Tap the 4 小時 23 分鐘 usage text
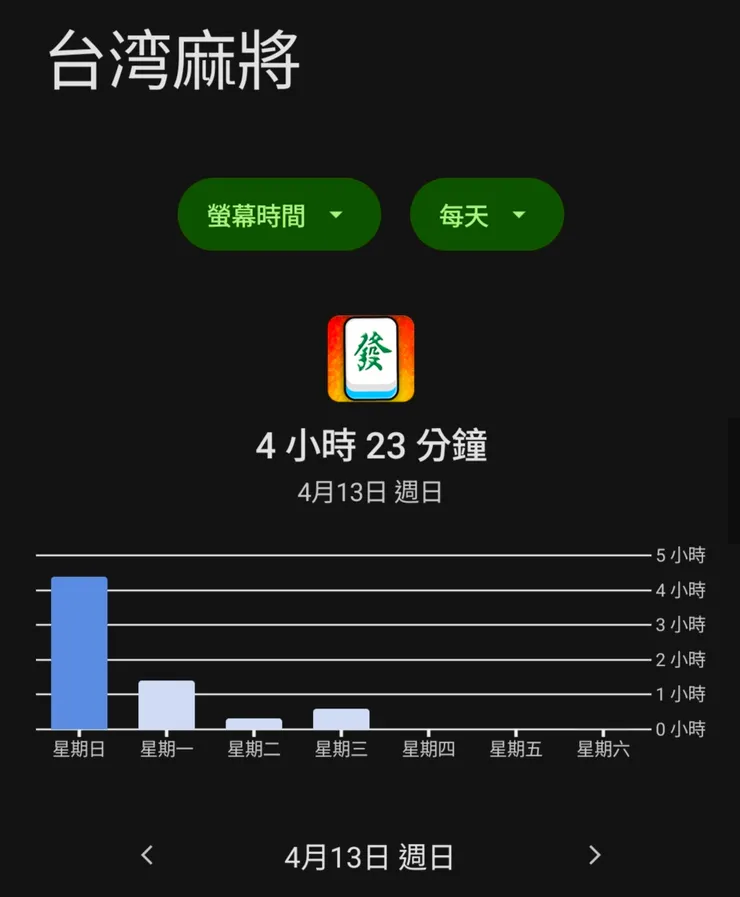The width and height of the screenshot is (740, 897). click(x=370, y=446)
